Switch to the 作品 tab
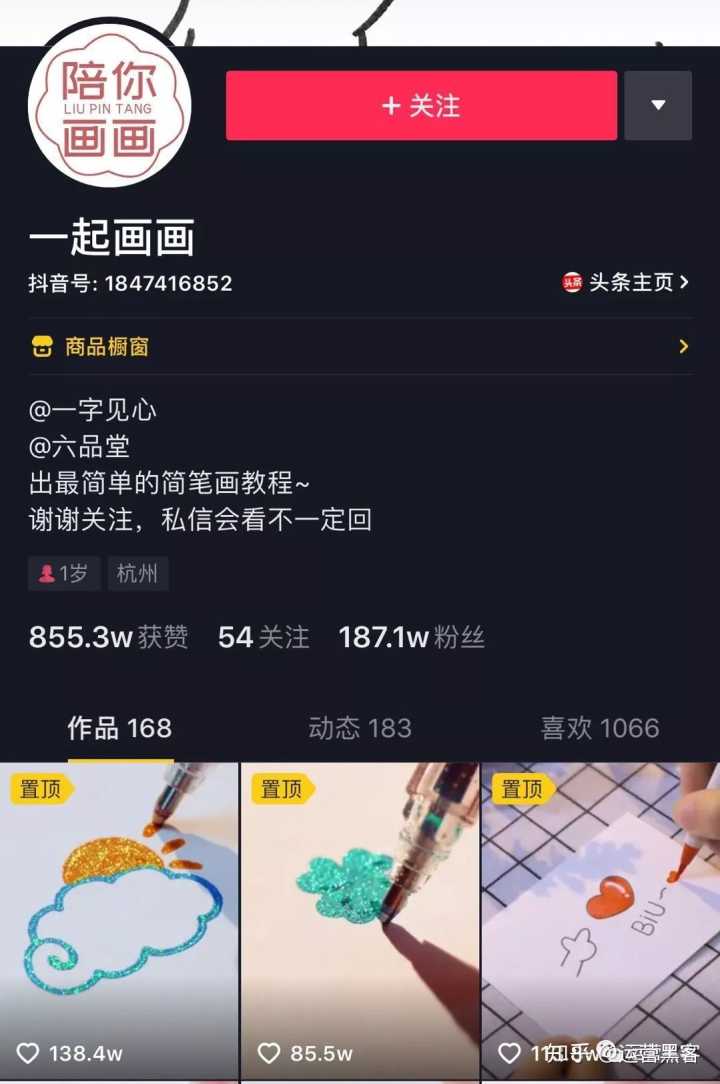 119,728
